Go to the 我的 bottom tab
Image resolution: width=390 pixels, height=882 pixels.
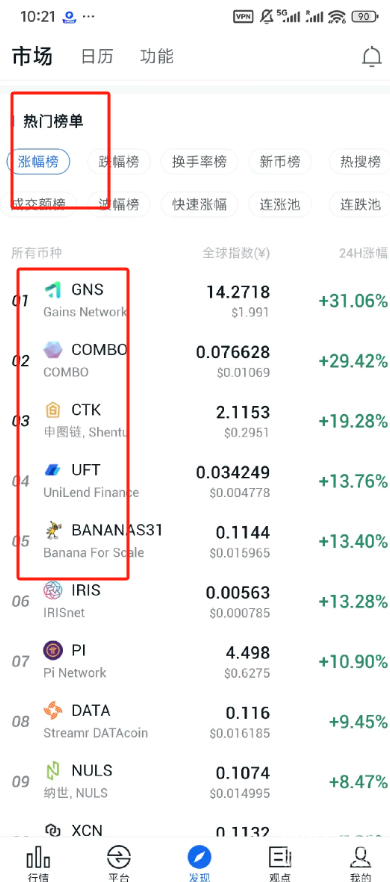(x=360, y=862)
